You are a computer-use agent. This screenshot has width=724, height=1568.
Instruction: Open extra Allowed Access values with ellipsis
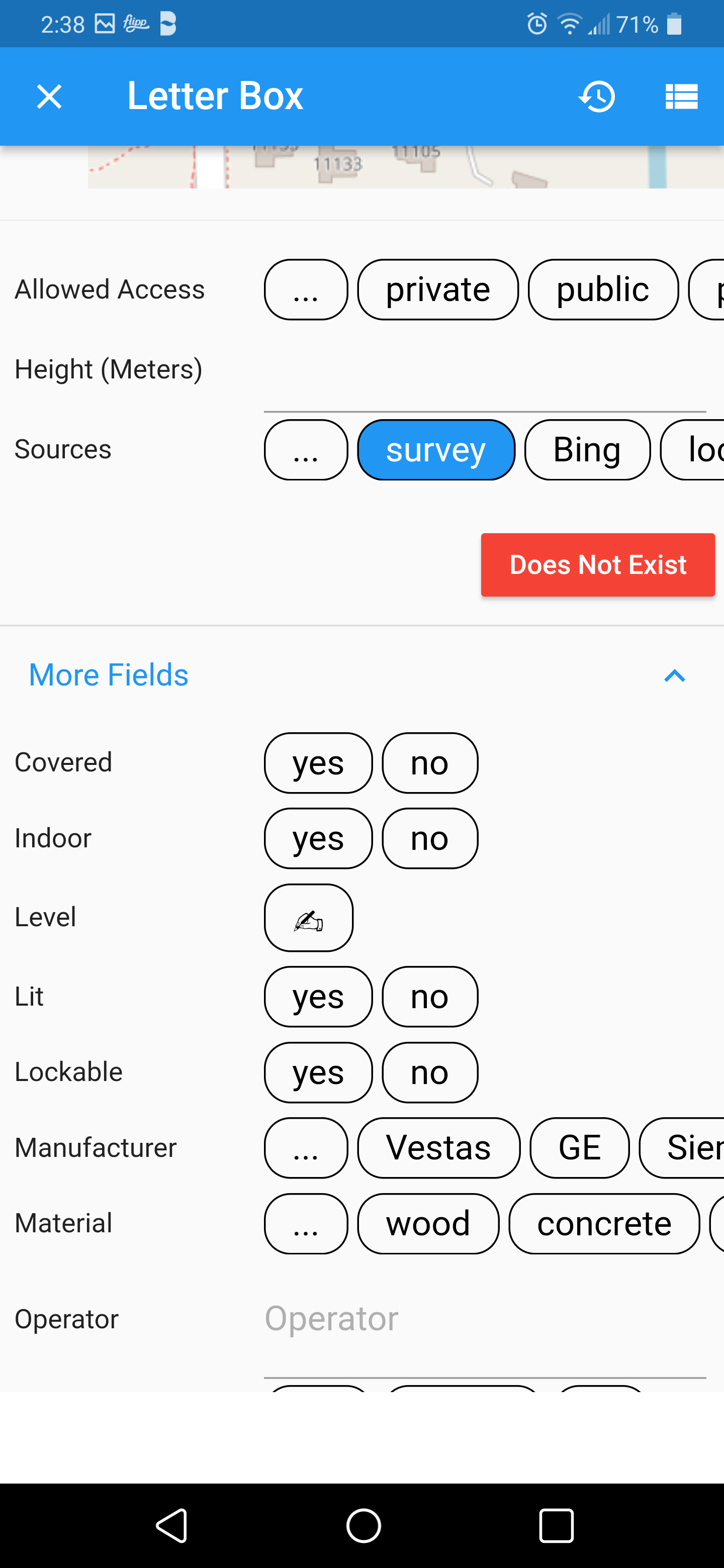pyautogui.click(x=306, y=290)
